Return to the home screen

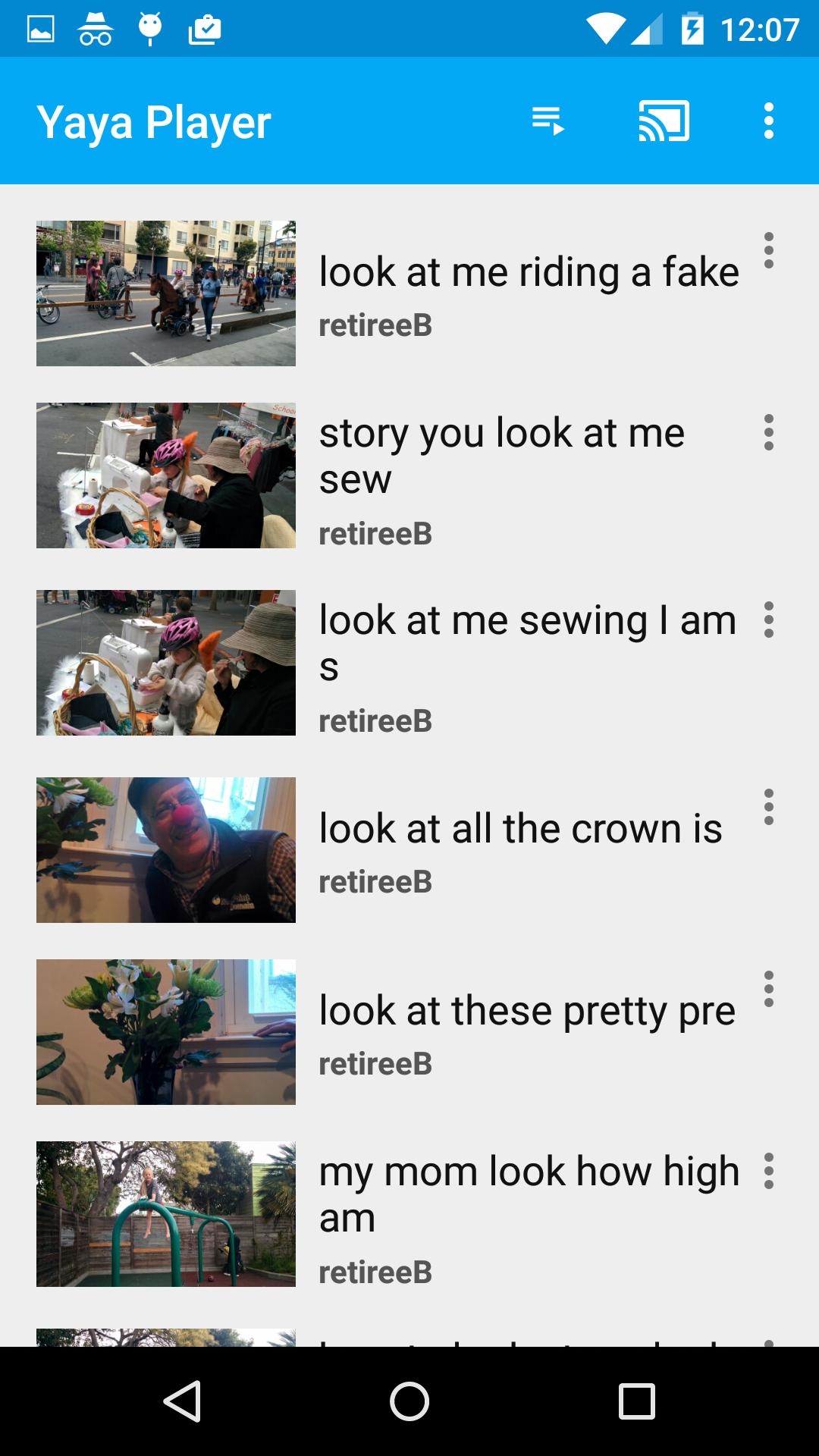409,1401
